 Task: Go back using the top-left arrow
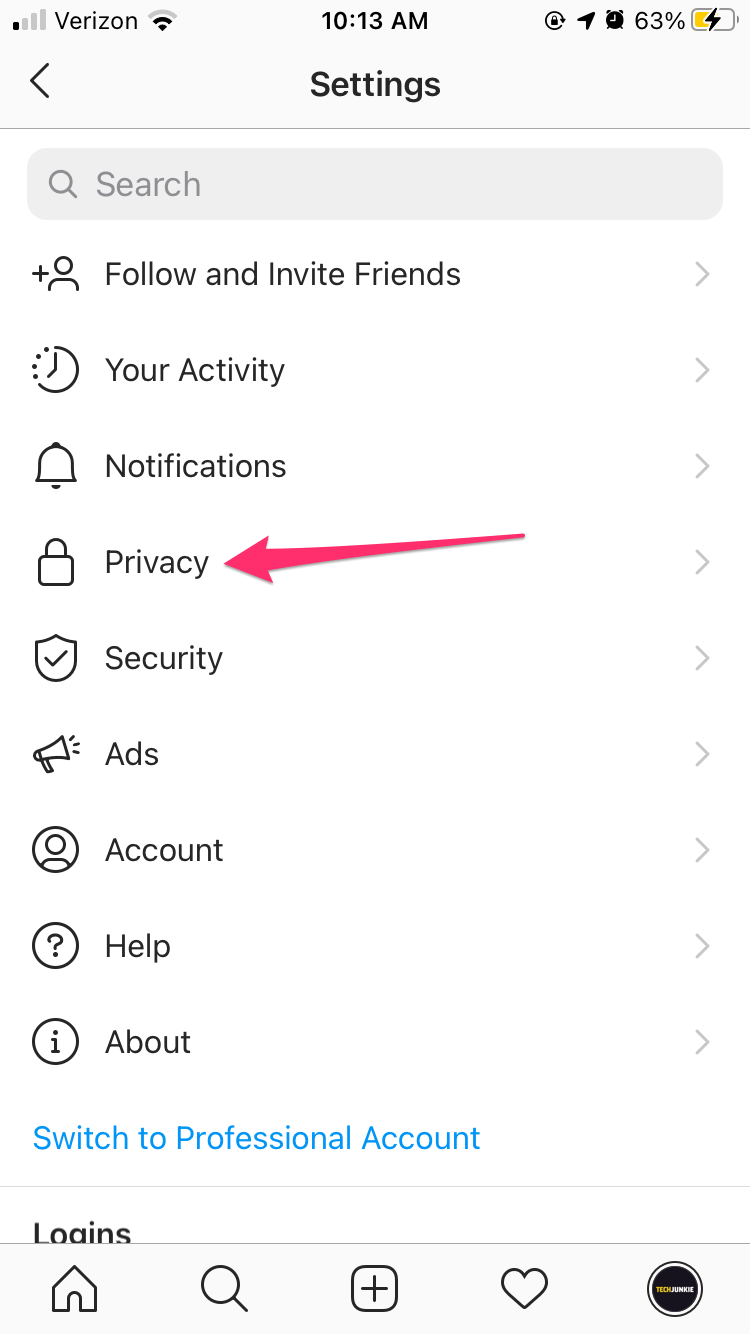click(40, 82)
